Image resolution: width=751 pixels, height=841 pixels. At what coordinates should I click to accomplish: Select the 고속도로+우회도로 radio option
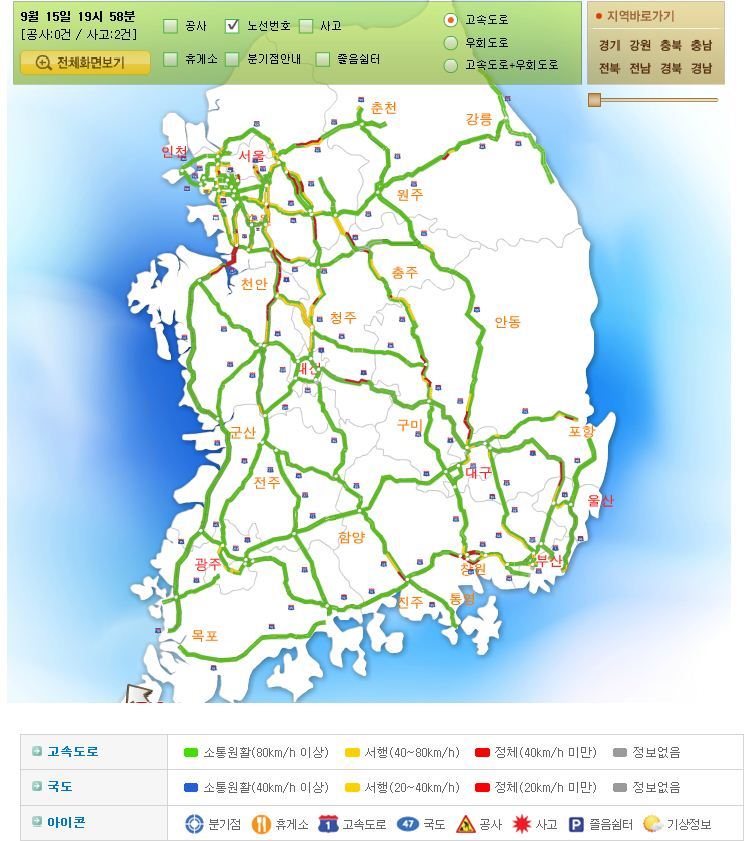click(451, 65)
